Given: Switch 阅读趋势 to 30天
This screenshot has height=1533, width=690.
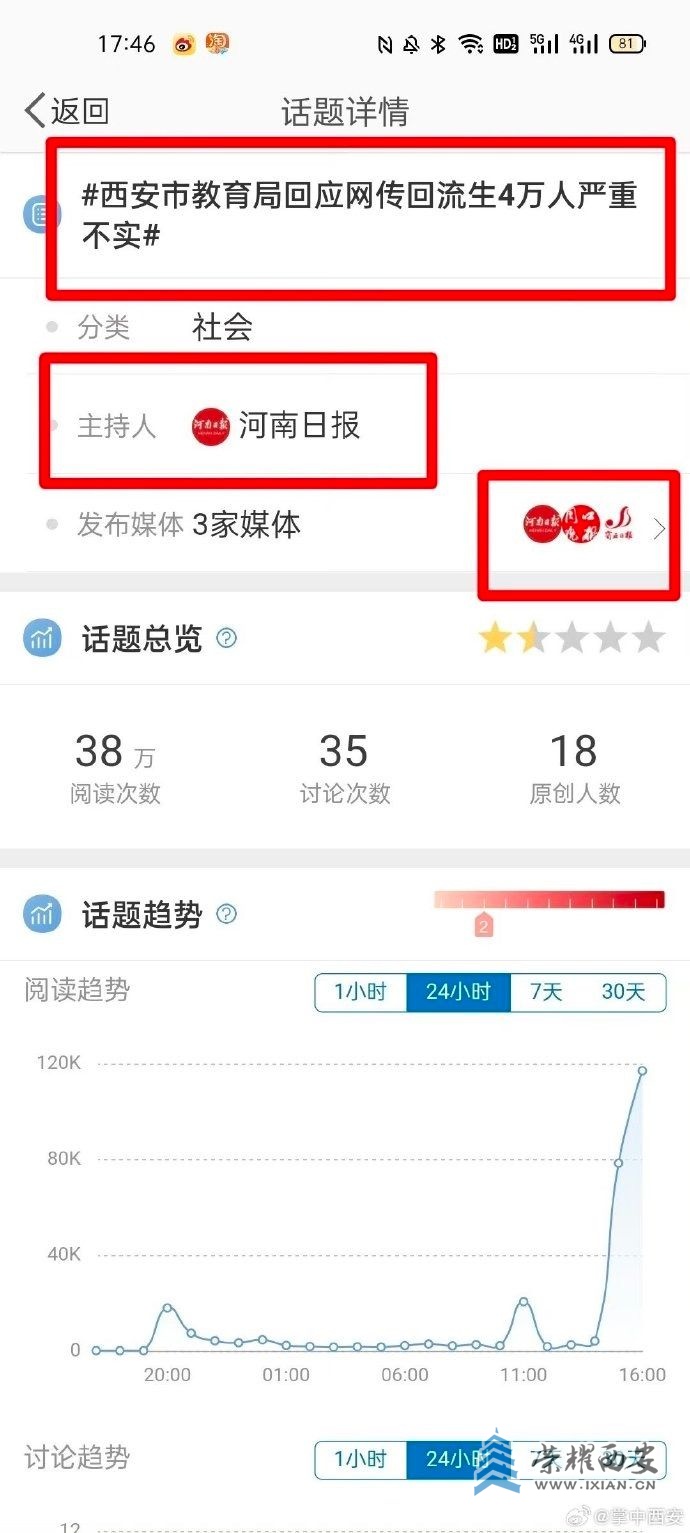Looking at the screenshot, I should pyautogui.click(x=623, y=992).
